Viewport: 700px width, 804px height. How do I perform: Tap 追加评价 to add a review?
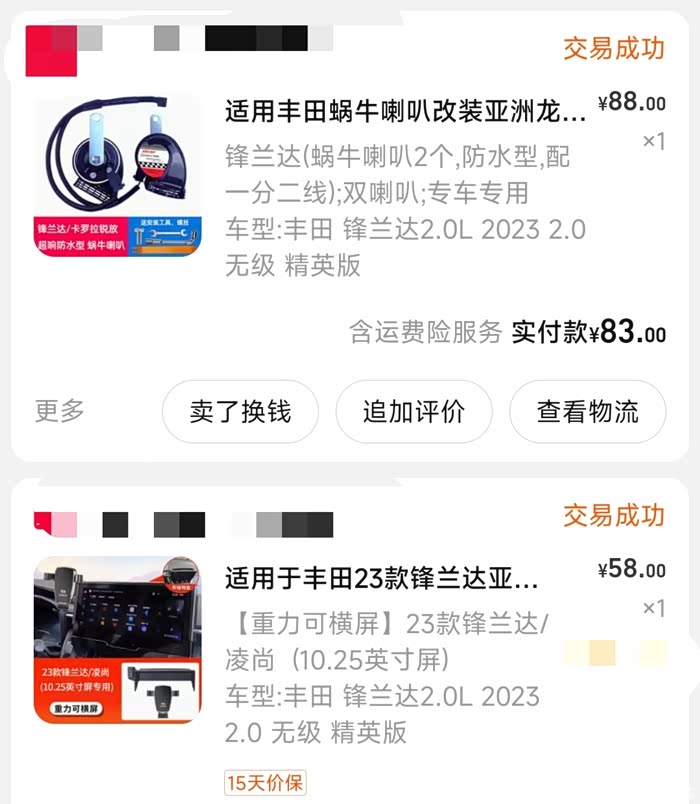(414, 411)
